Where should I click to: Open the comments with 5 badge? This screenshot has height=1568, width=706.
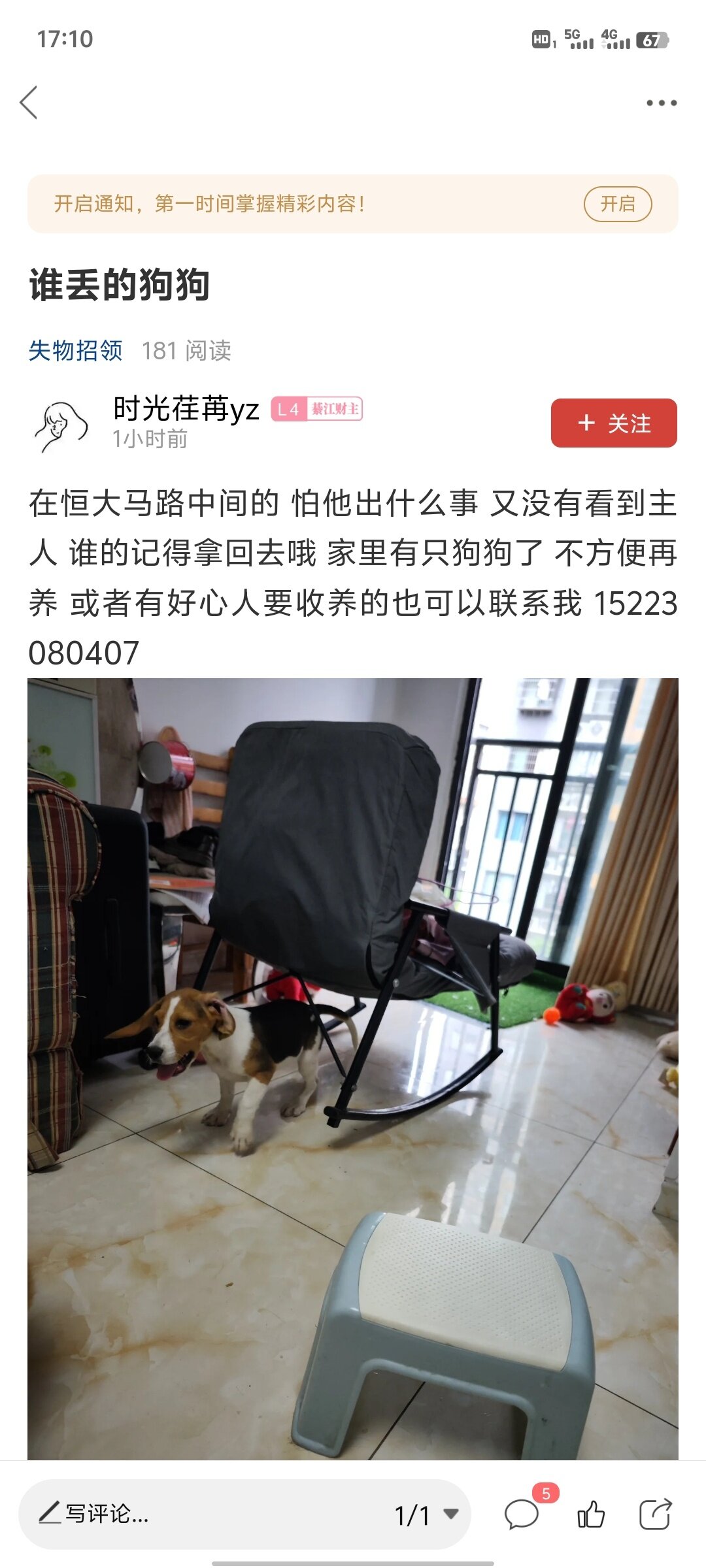pyautogui.click(x=522, y=1514)
